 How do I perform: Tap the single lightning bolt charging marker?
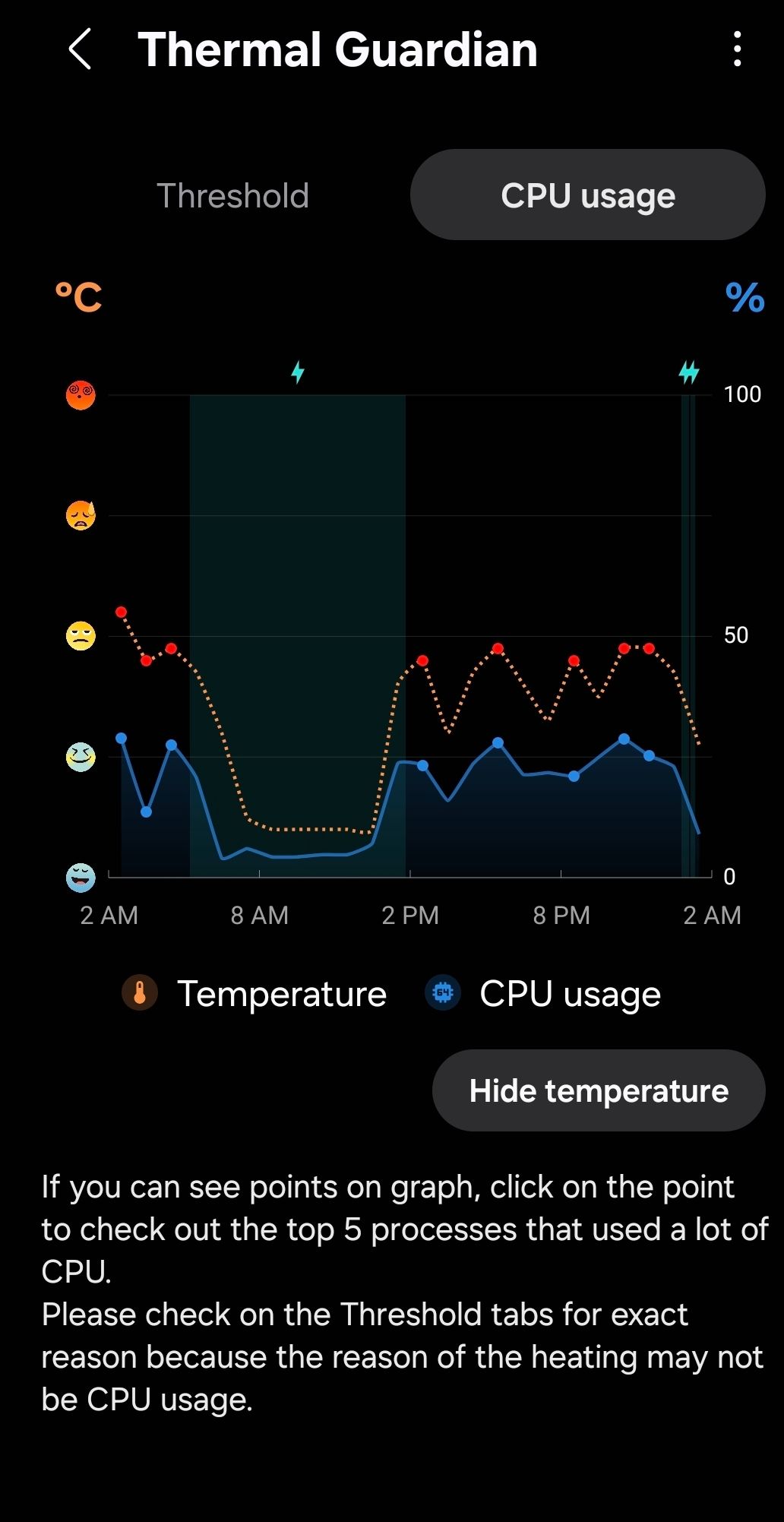click(298, 372)
